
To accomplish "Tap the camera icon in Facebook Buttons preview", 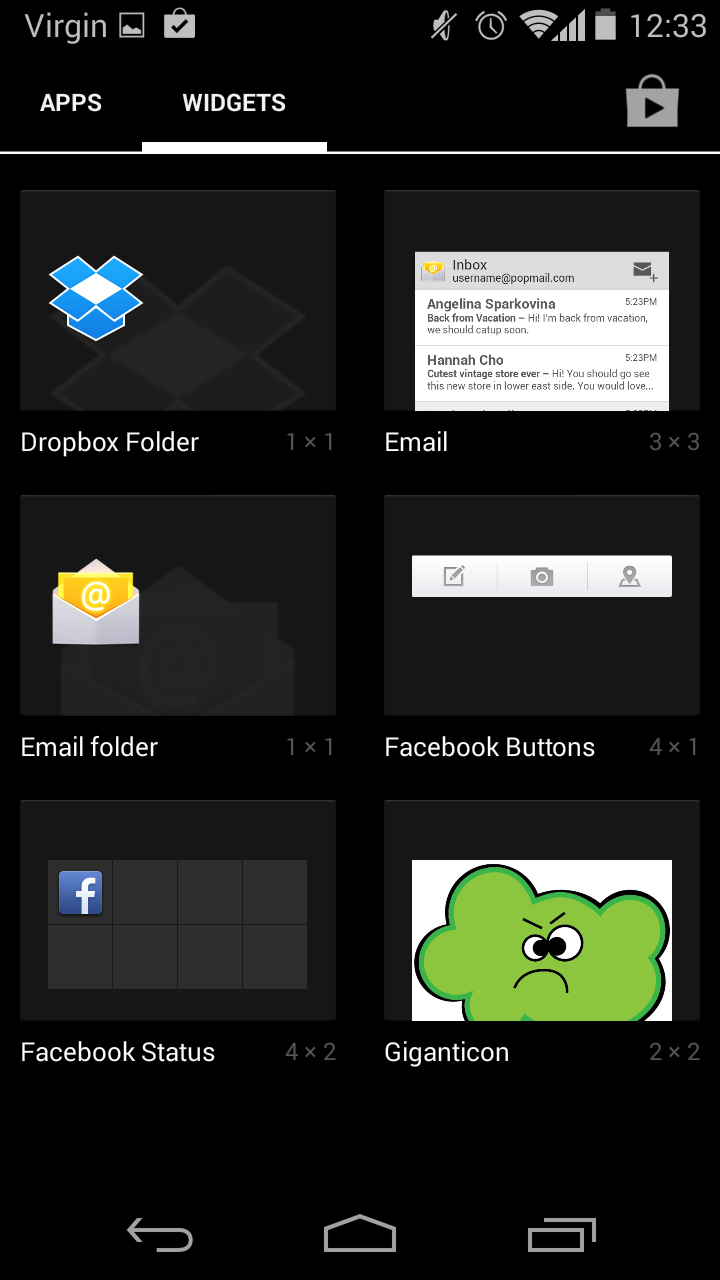I will coord(541,575).
